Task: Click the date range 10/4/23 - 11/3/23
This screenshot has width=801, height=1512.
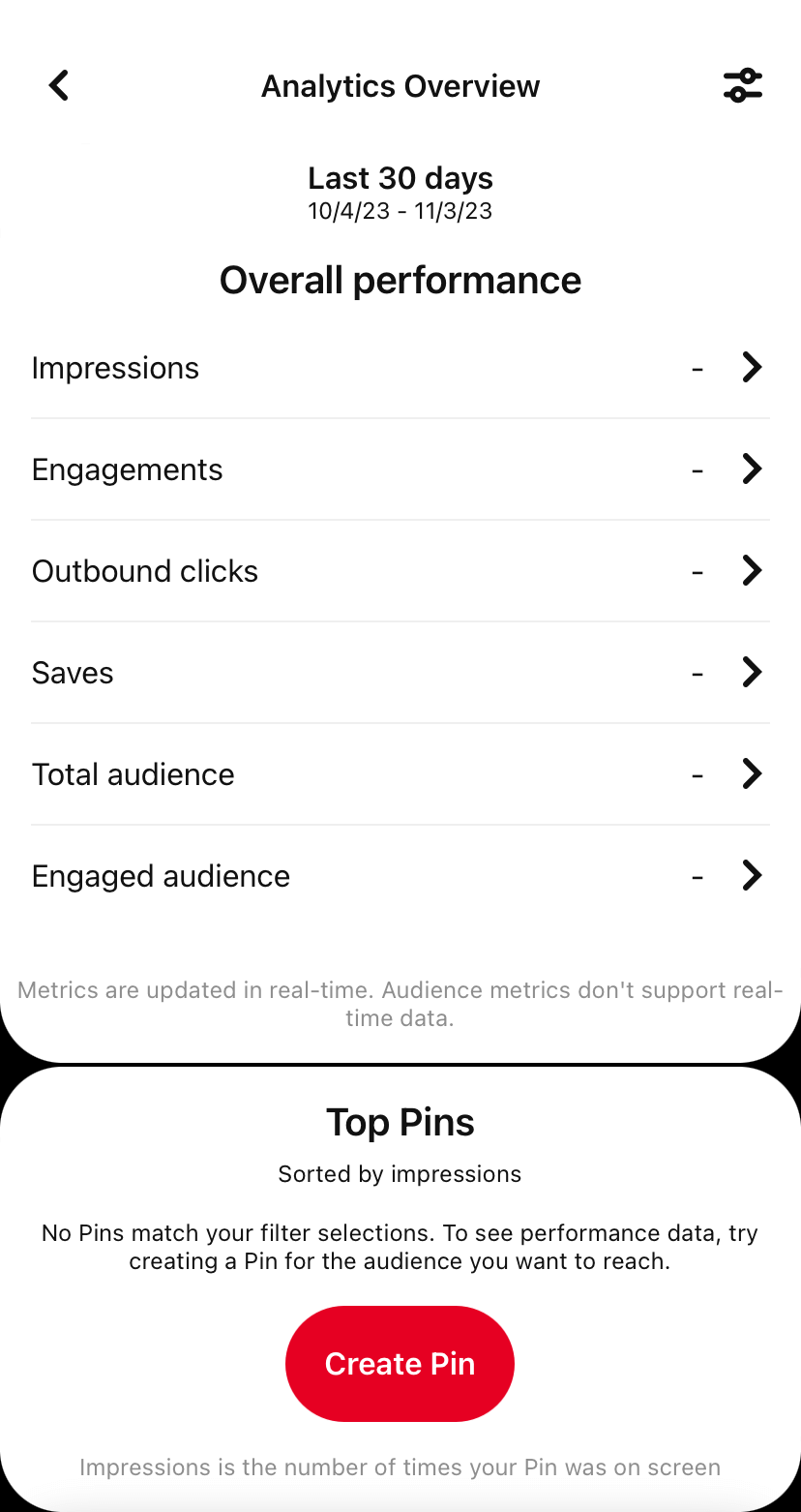Action: coord(400,210)
